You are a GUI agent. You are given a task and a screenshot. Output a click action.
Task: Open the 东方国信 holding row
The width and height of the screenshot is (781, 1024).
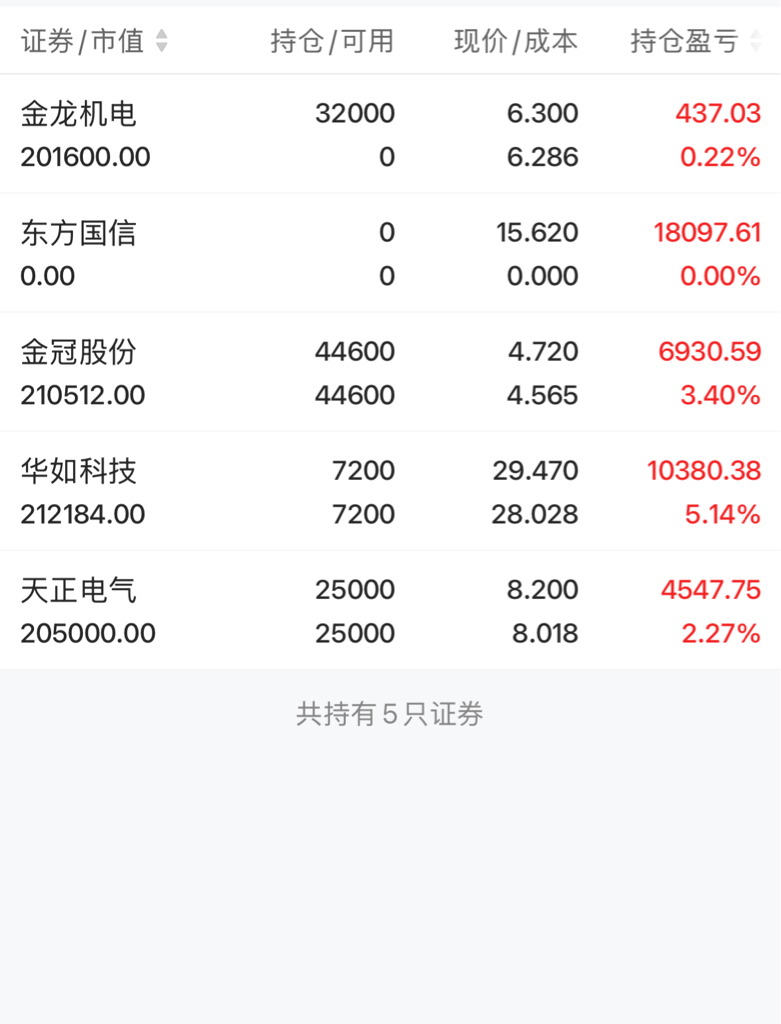click(390, 253)
